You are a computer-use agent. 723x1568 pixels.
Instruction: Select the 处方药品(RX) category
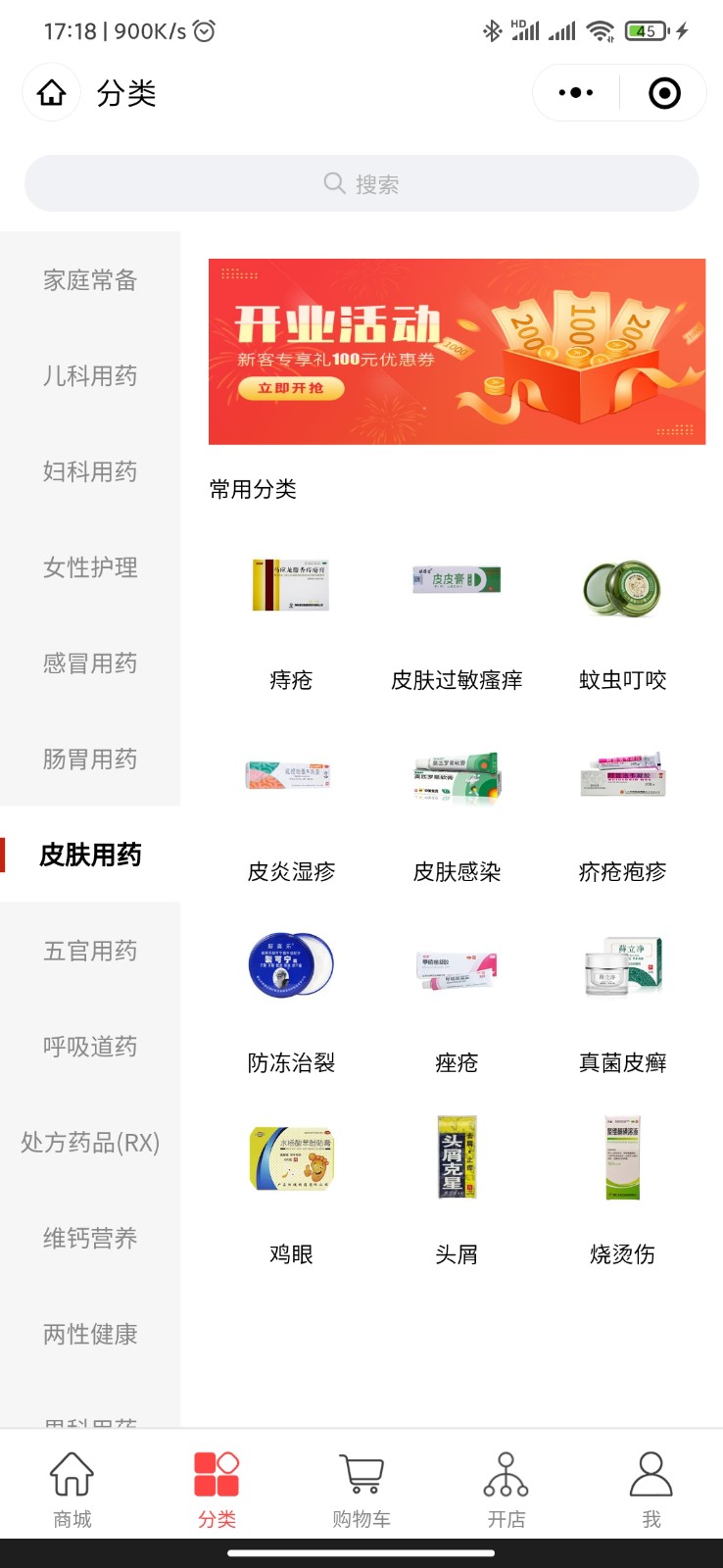click(90, 1143)
